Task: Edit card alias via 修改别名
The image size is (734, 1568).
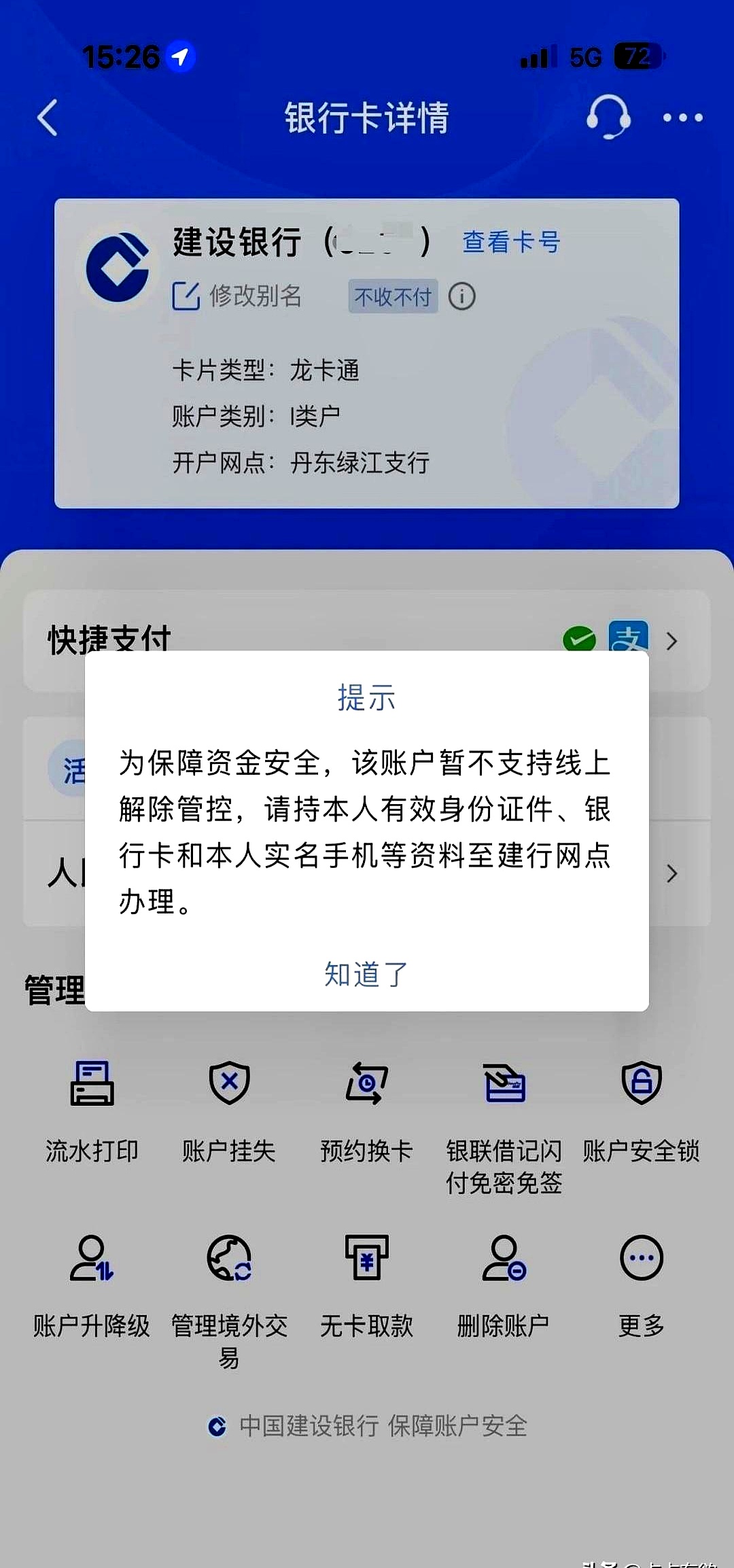Action: coord(237,296)
